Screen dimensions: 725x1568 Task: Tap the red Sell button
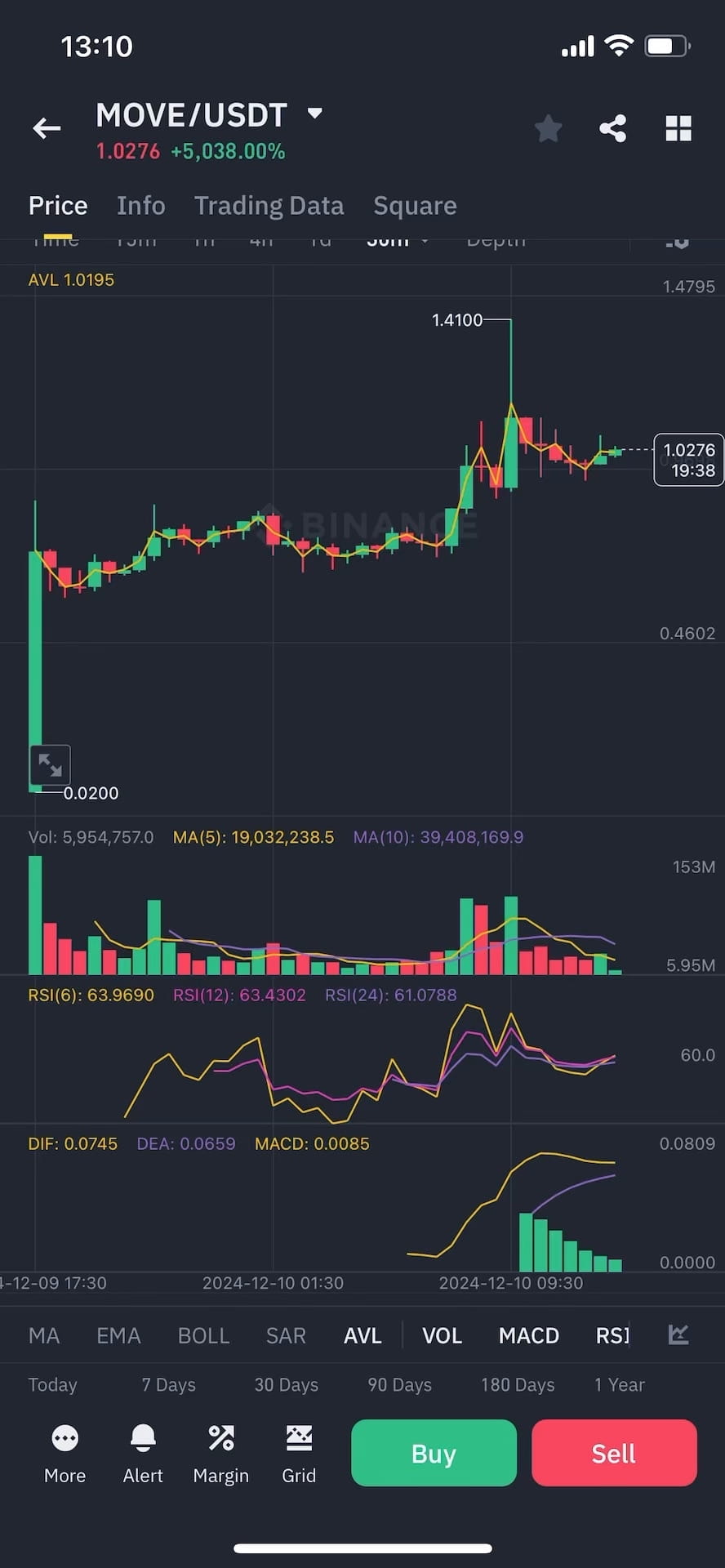point(614,1453)
